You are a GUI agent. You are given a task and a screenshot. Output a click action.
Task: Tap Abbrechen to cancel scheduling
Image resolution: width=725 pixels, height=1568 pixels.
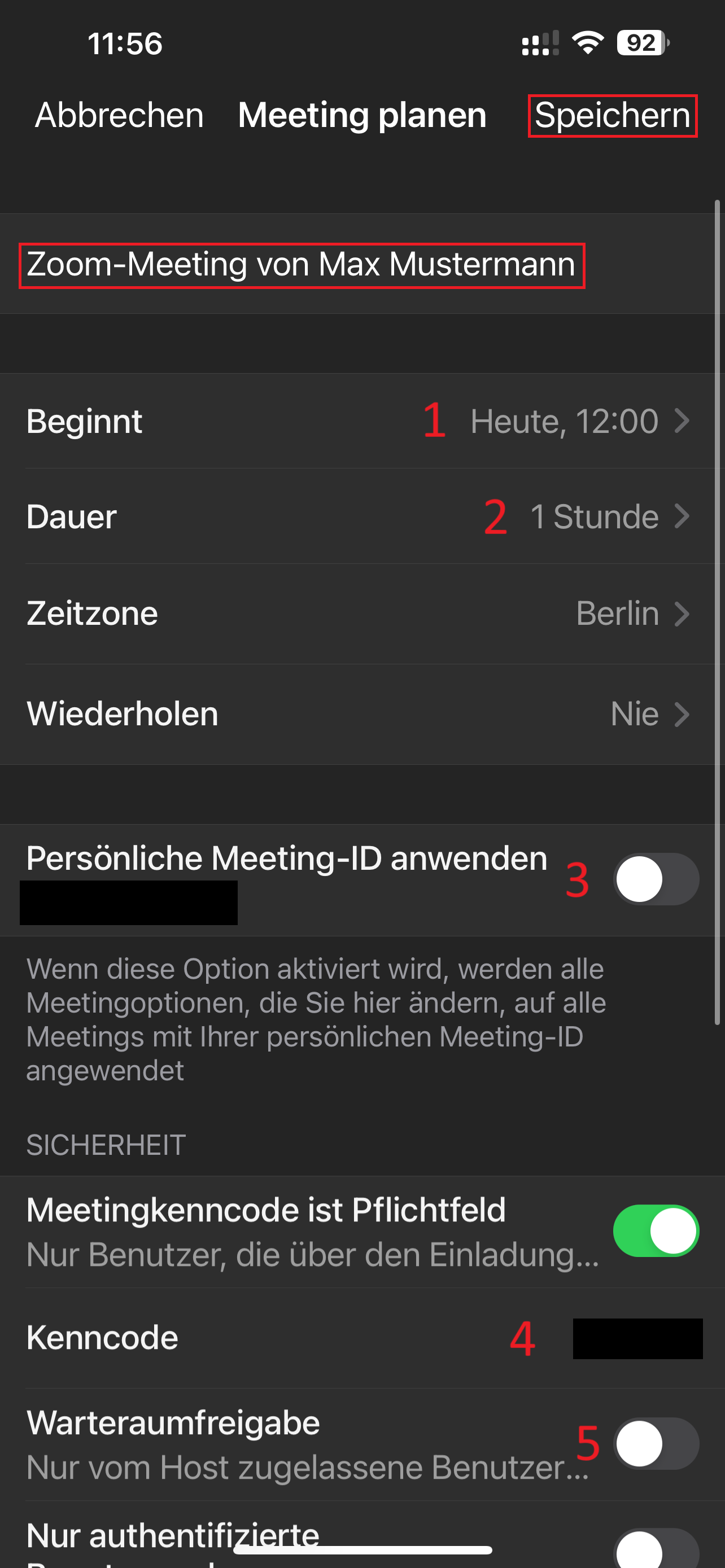click(119, 115)
